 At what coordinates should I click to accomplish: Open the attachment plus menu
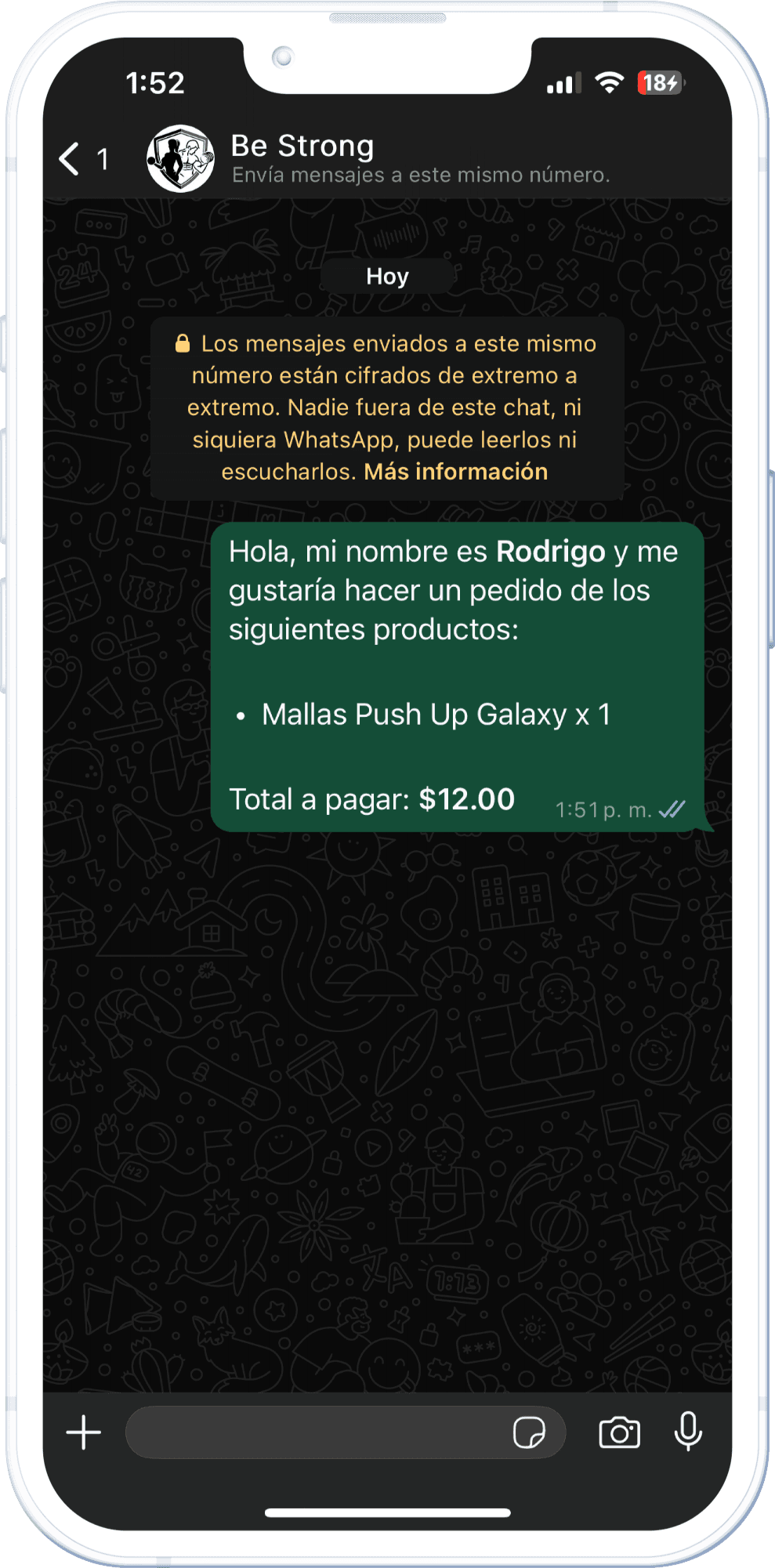point(83,1433)
